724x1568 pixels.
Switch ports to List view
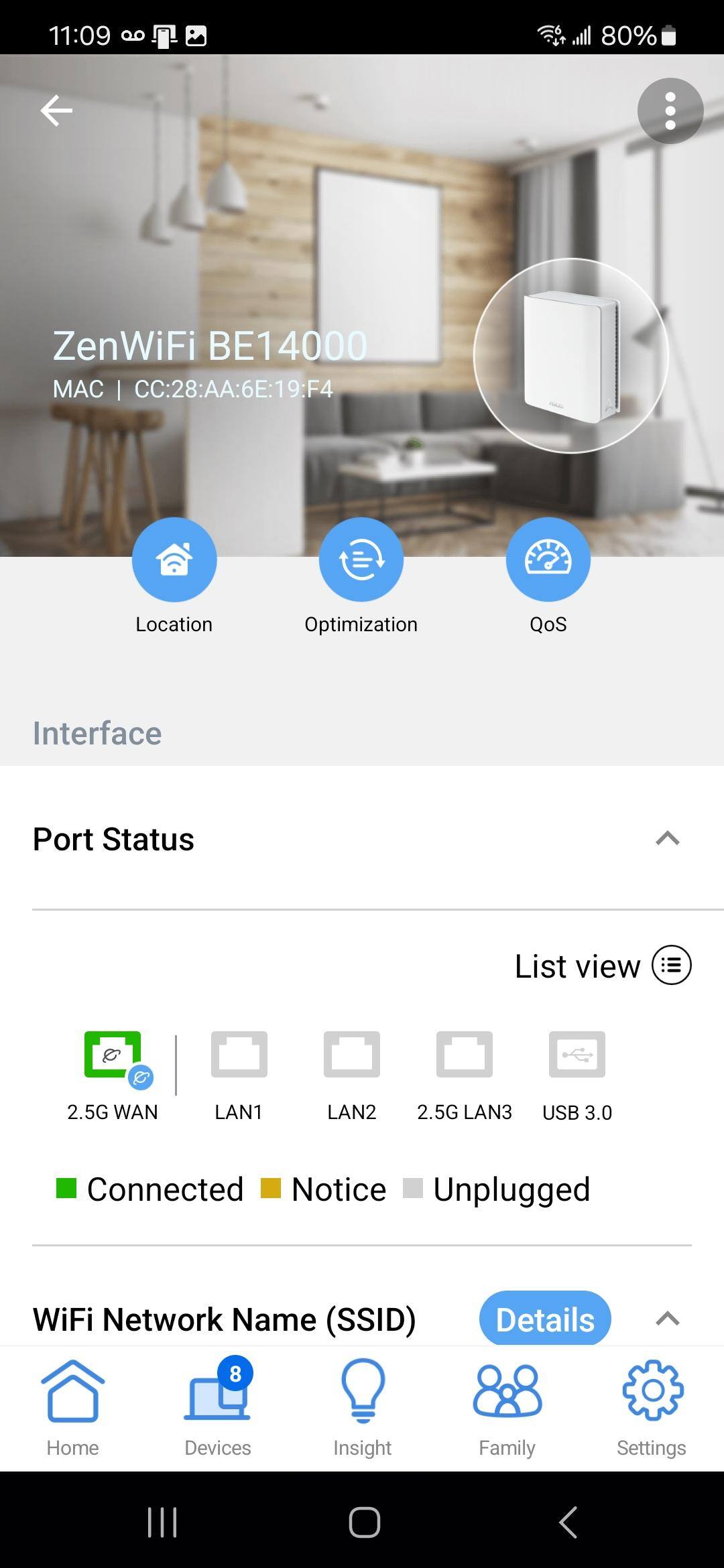coord(671,966)
